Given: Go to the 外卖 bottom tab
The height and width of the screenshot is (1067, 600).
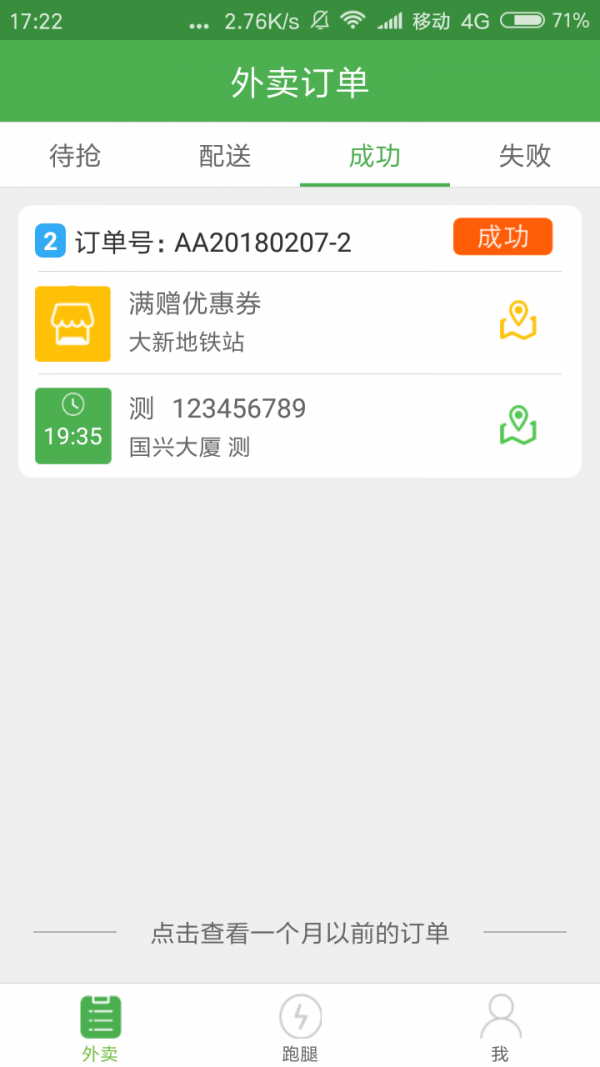Looking at the screenshot, I should [100, 1027].
